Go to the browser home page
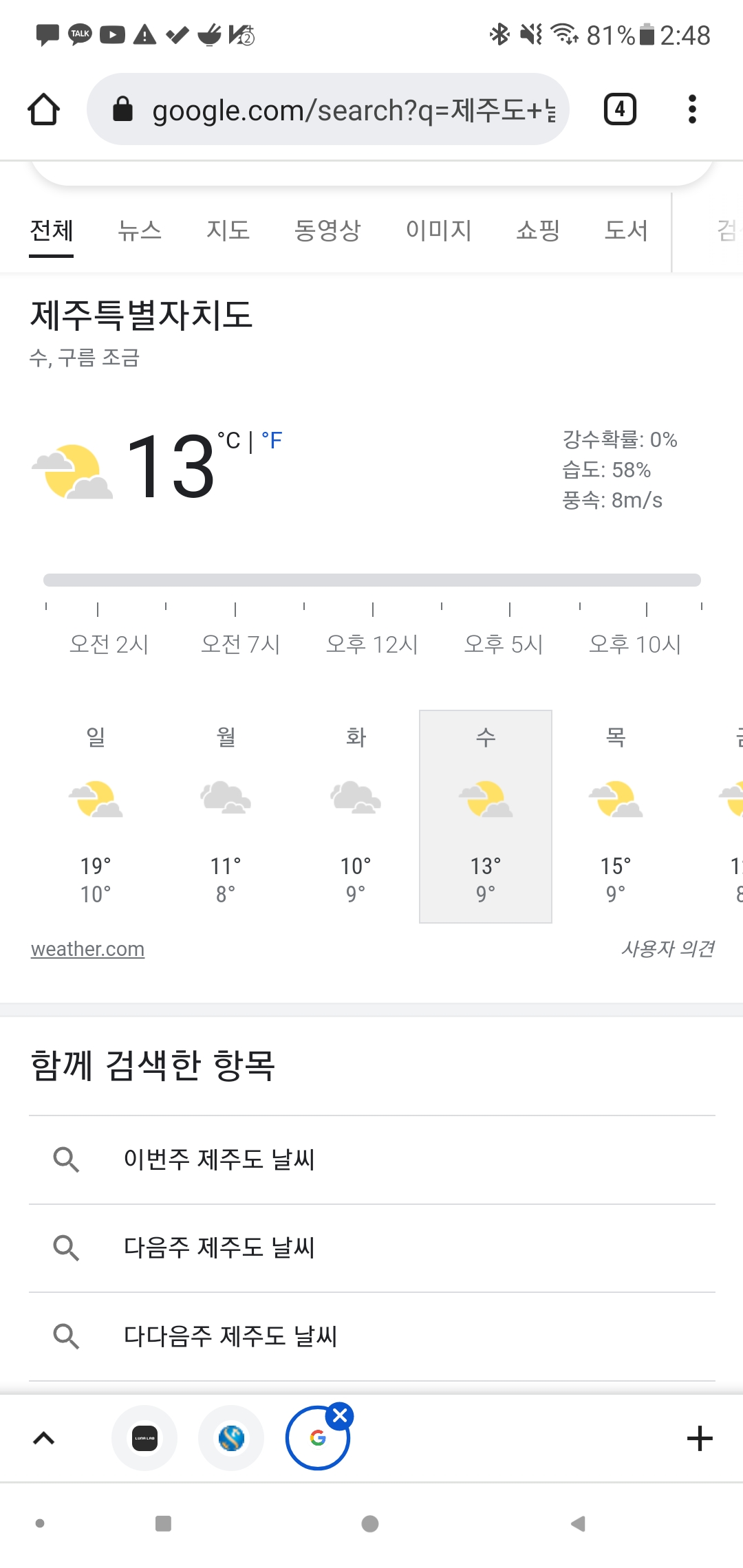 click(43, 109)
